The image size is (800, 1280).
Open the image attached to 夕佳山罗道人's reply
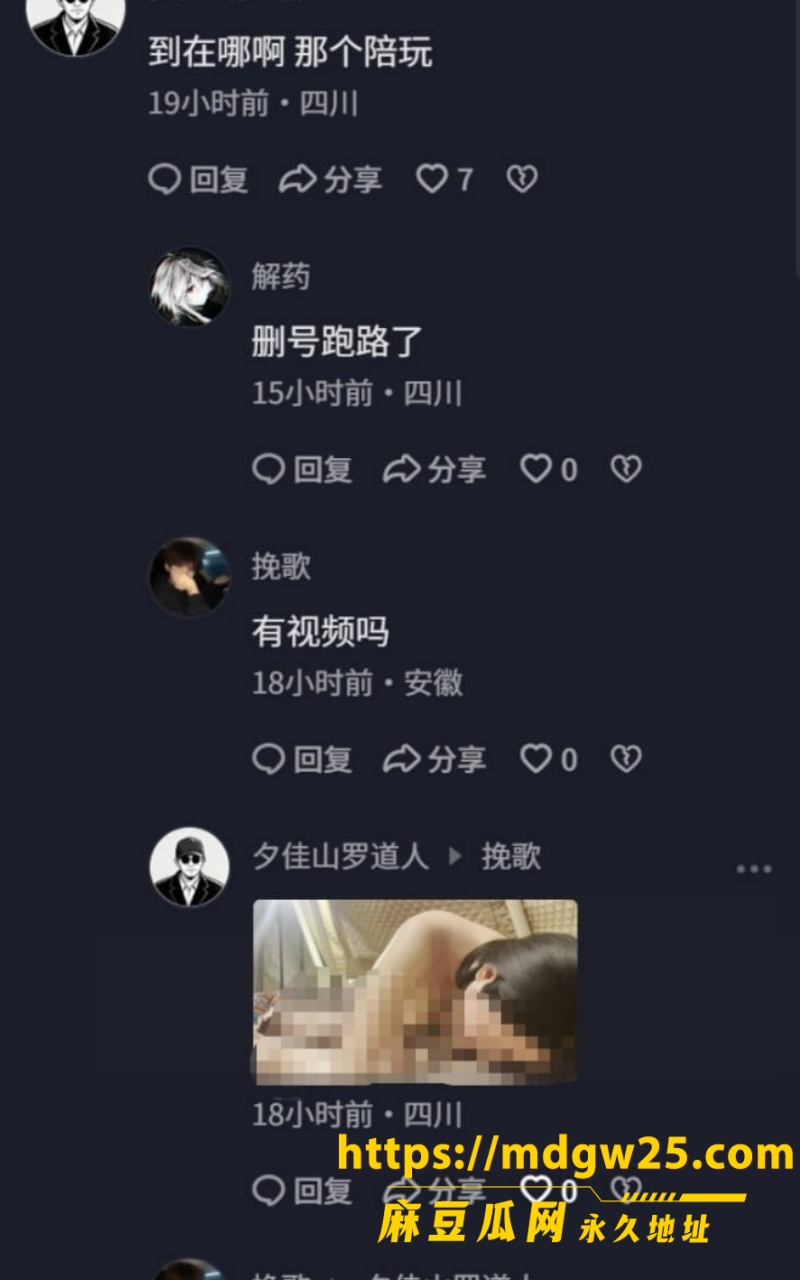415,992
